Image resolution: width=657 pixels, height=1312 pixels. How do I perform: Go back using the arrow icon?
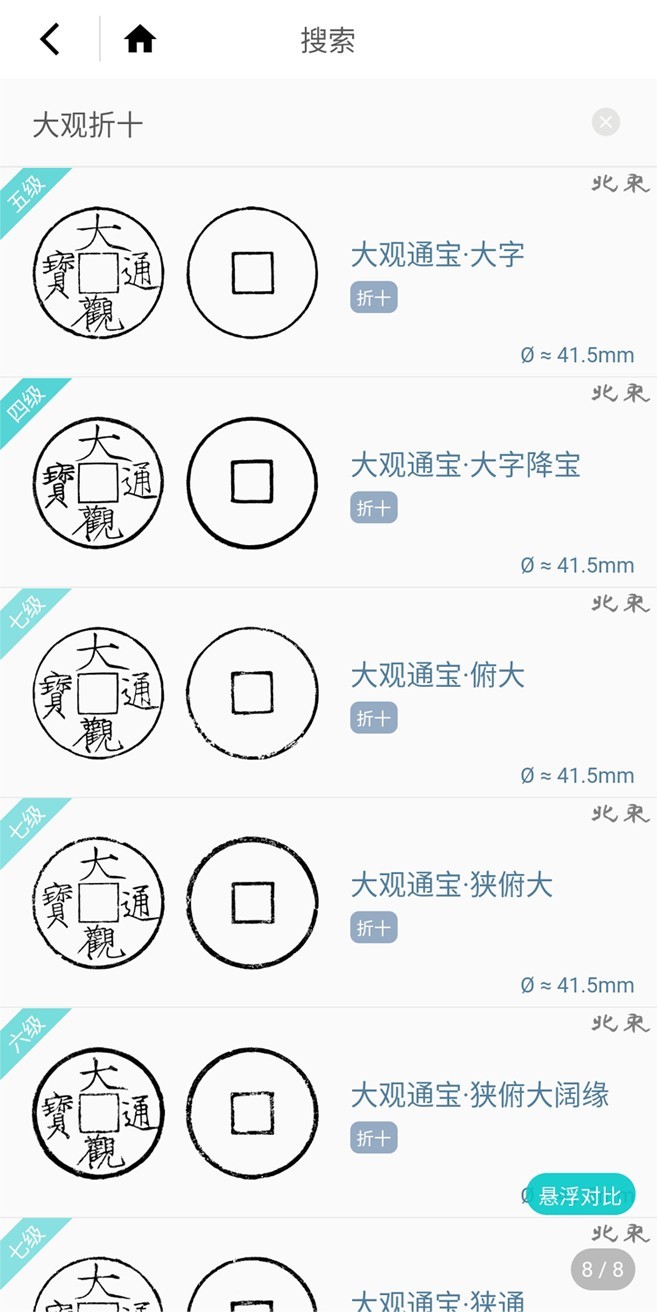click(x=50, y=40)
